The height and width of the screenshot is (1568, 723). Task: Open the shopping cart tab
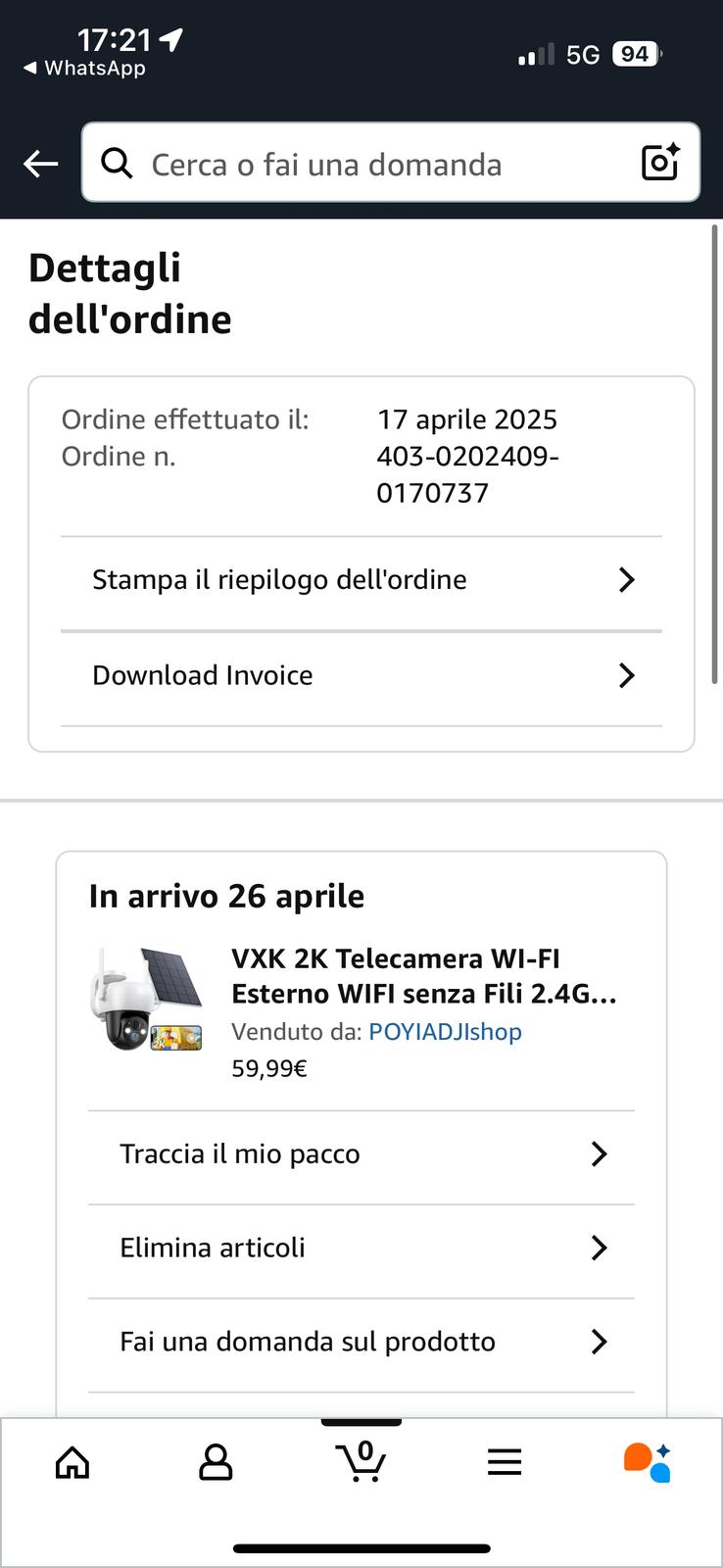tap(361, 1463)
